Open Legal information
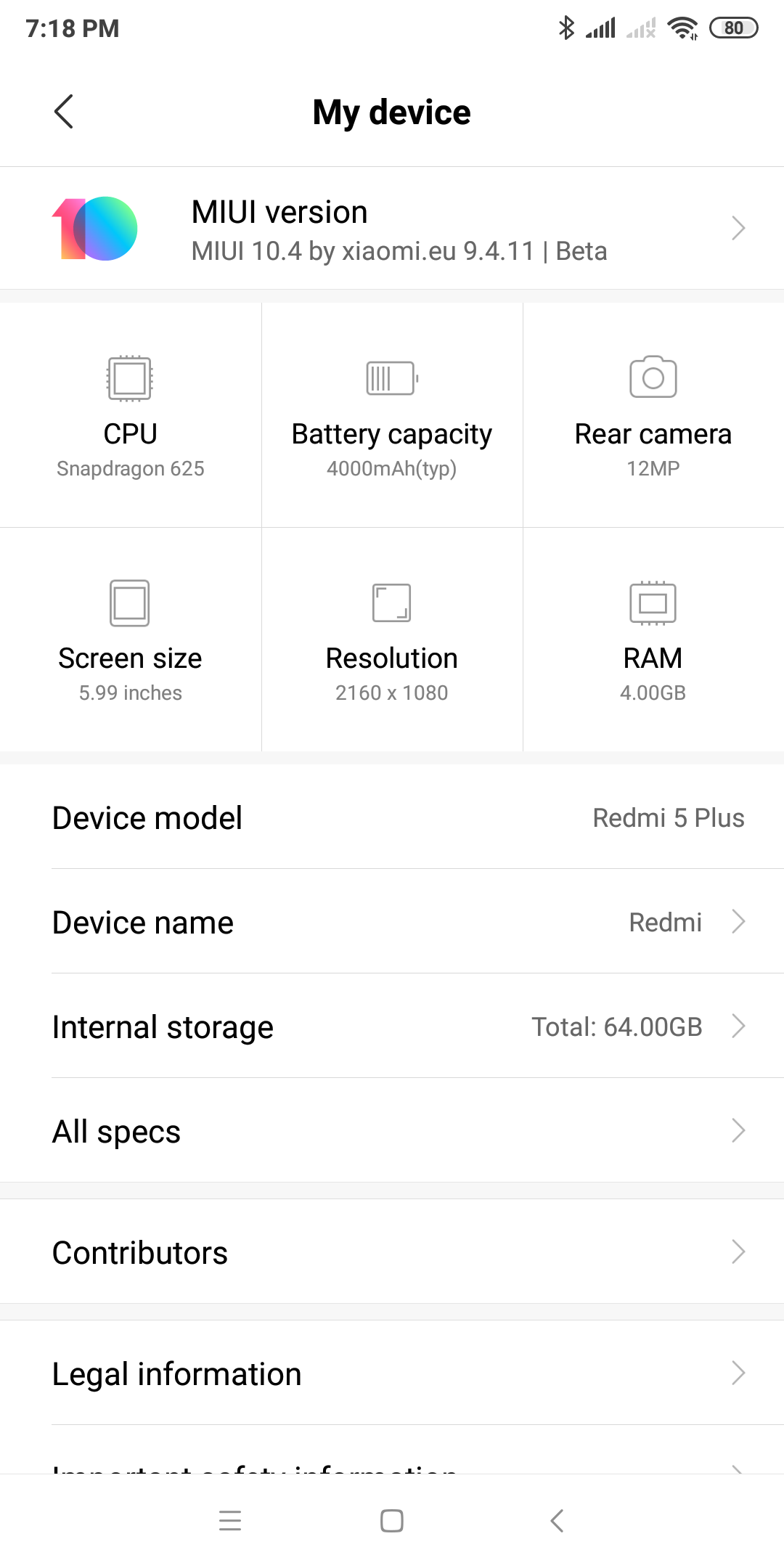 [x=392, y=1373]
